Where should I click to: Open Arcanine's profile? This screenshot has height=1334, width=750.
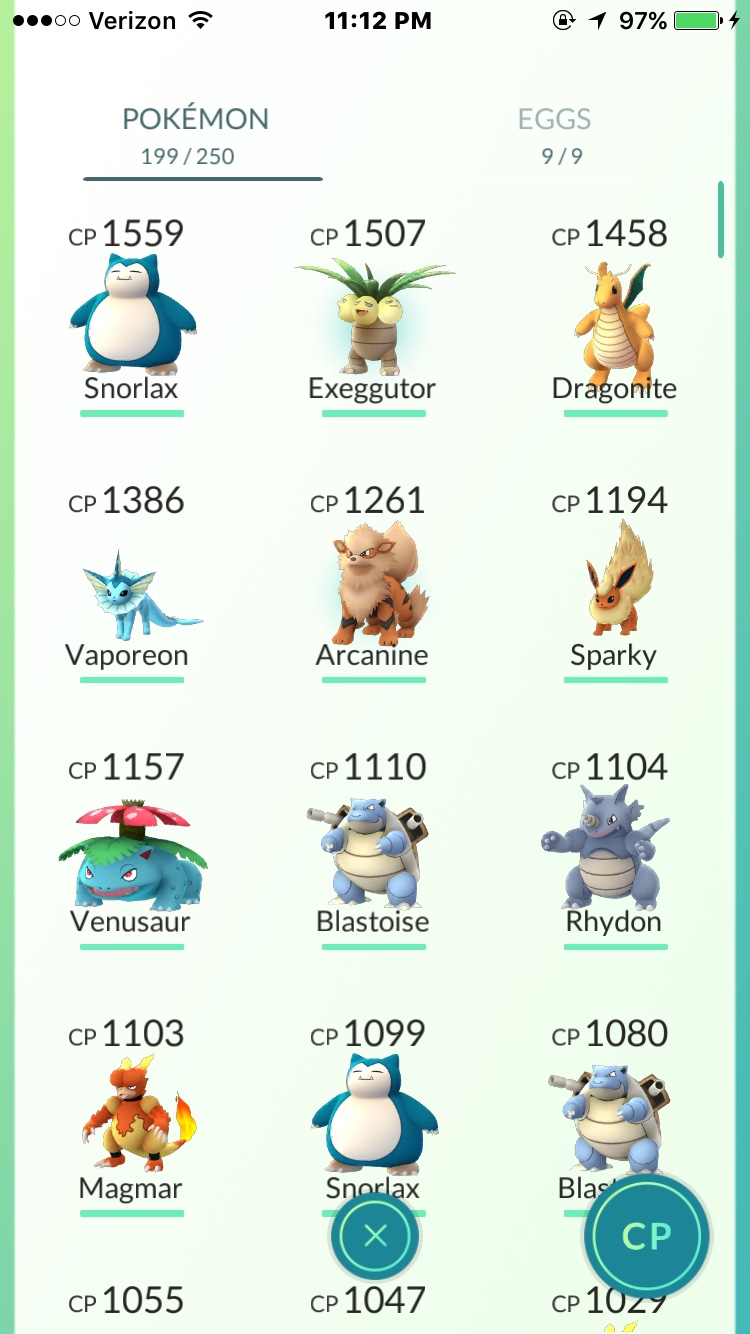click(x=373, y=580)
